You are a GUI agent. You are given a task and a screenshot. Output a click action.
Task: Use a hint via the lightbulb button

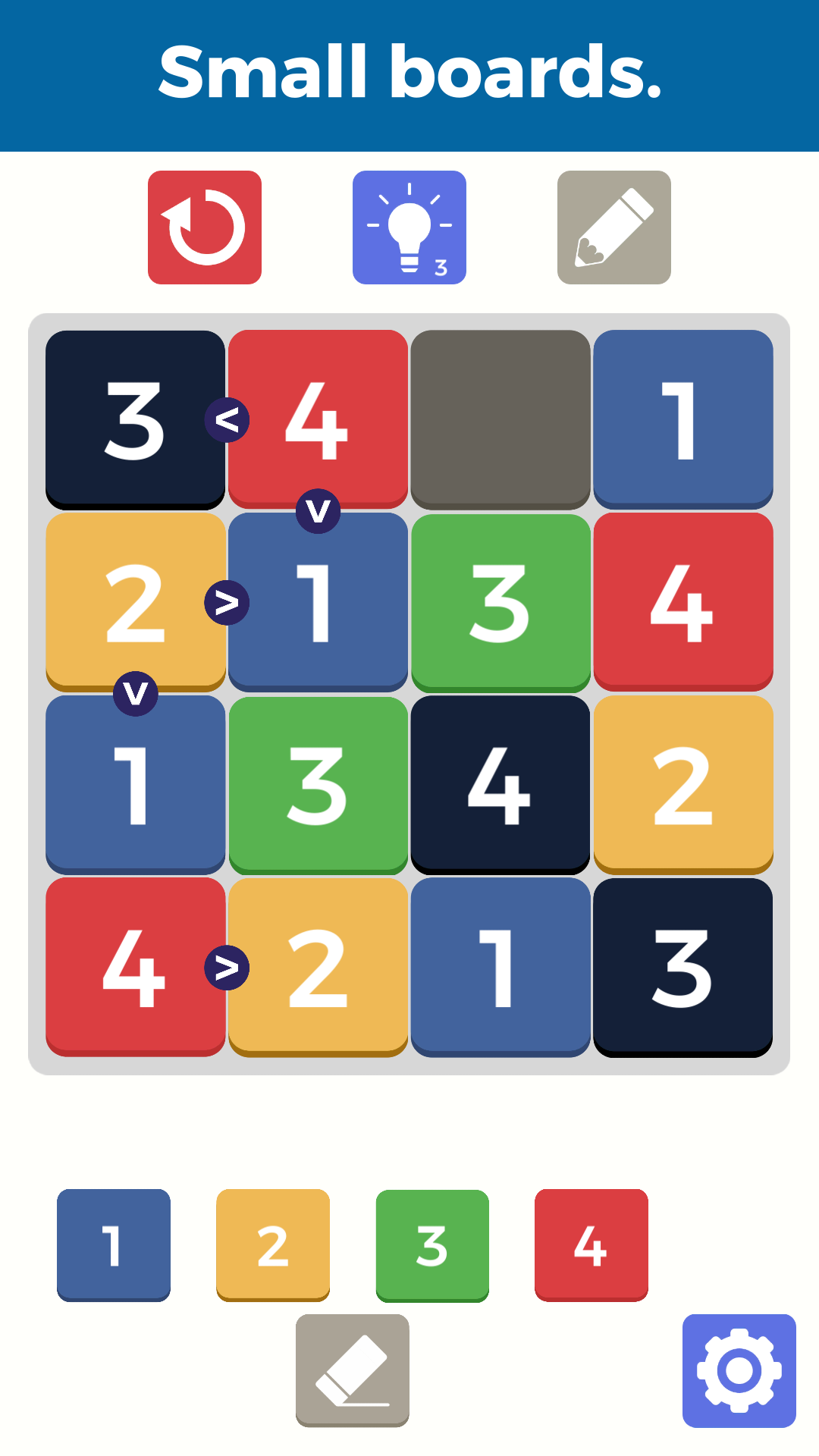[409, 227]
